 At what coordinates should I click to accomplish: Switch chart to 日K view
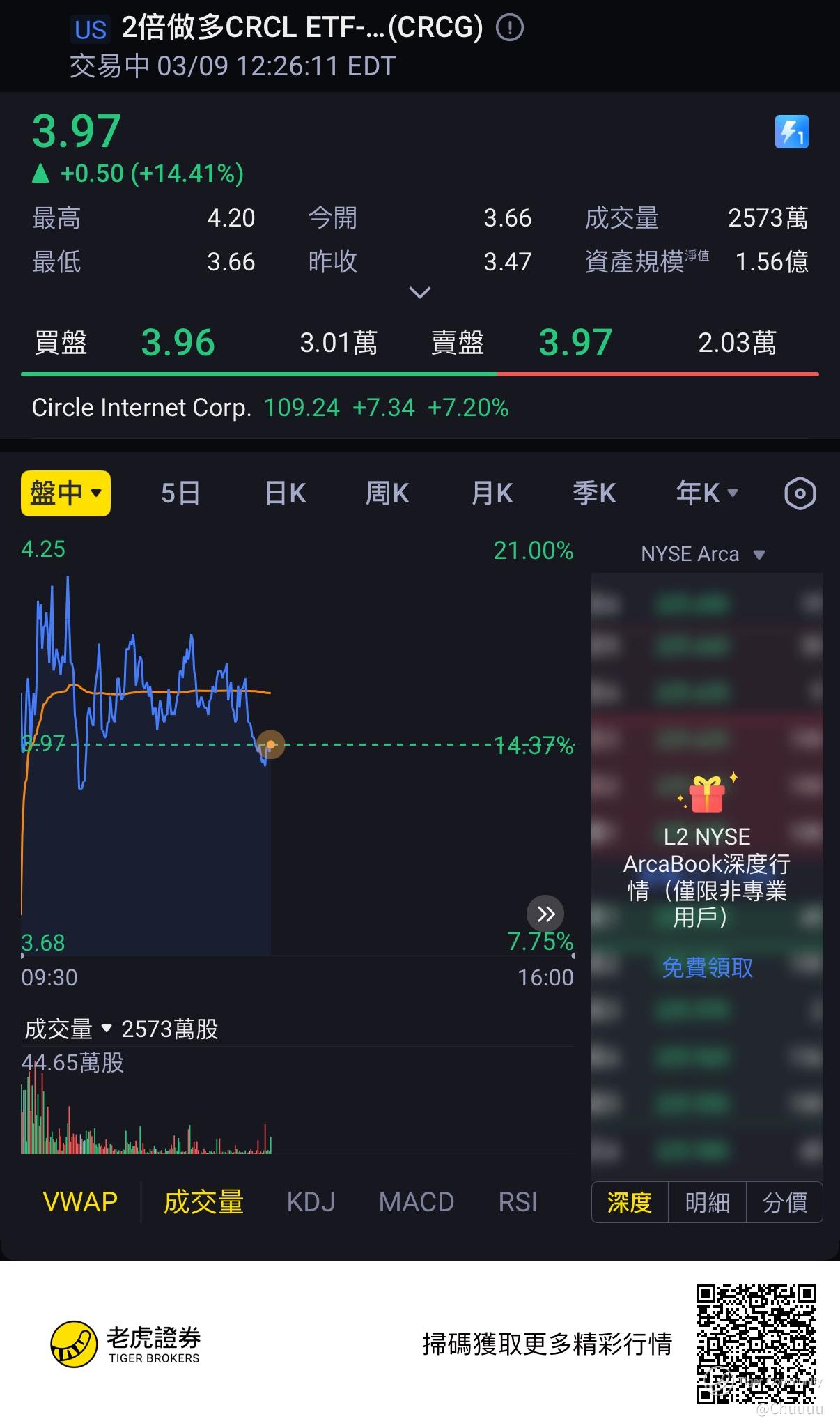pos(285,493)
